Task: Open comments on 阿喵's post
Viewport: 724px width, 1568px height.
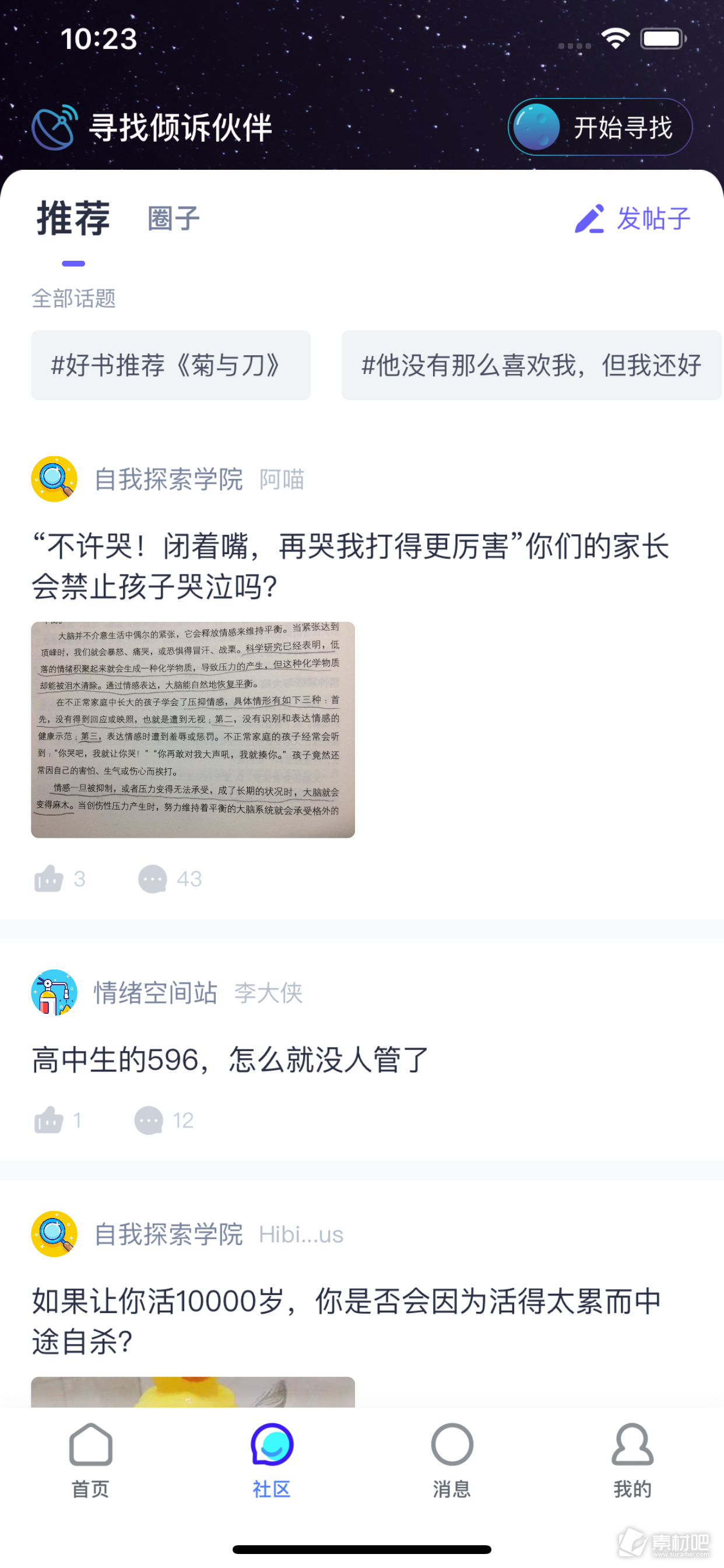Action: point(153,878)
